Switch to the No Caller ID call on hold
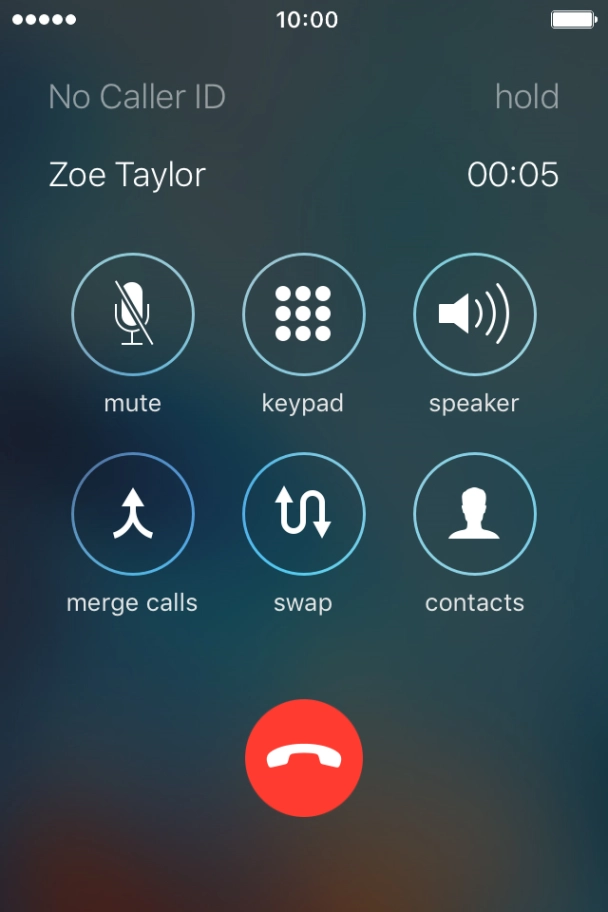Viewport: 608px width, 912px height. [x=137, y=97]
